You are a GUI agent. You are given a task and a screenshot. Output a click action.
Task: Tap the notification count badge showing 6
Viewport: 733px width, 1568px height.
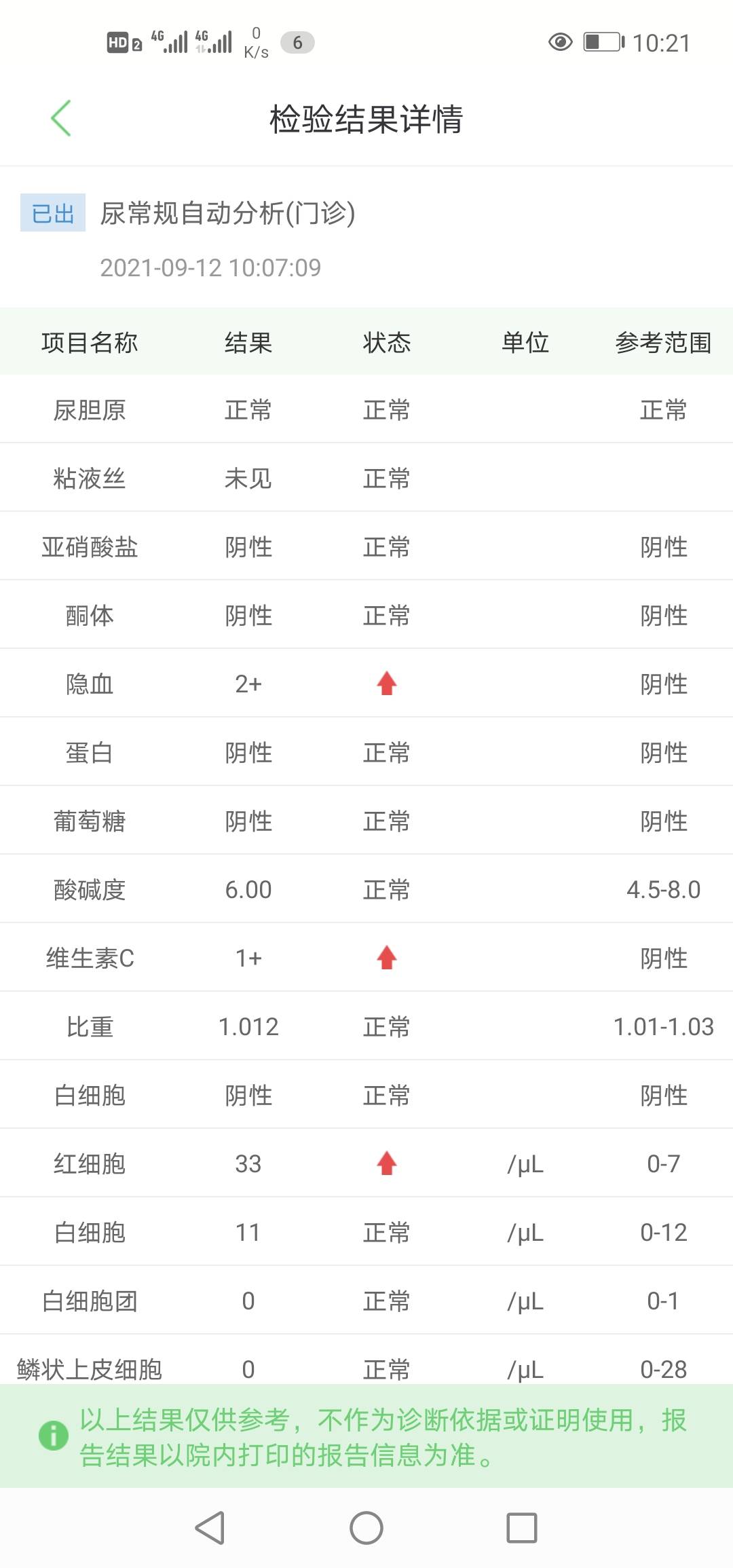(x=297, y=43)
